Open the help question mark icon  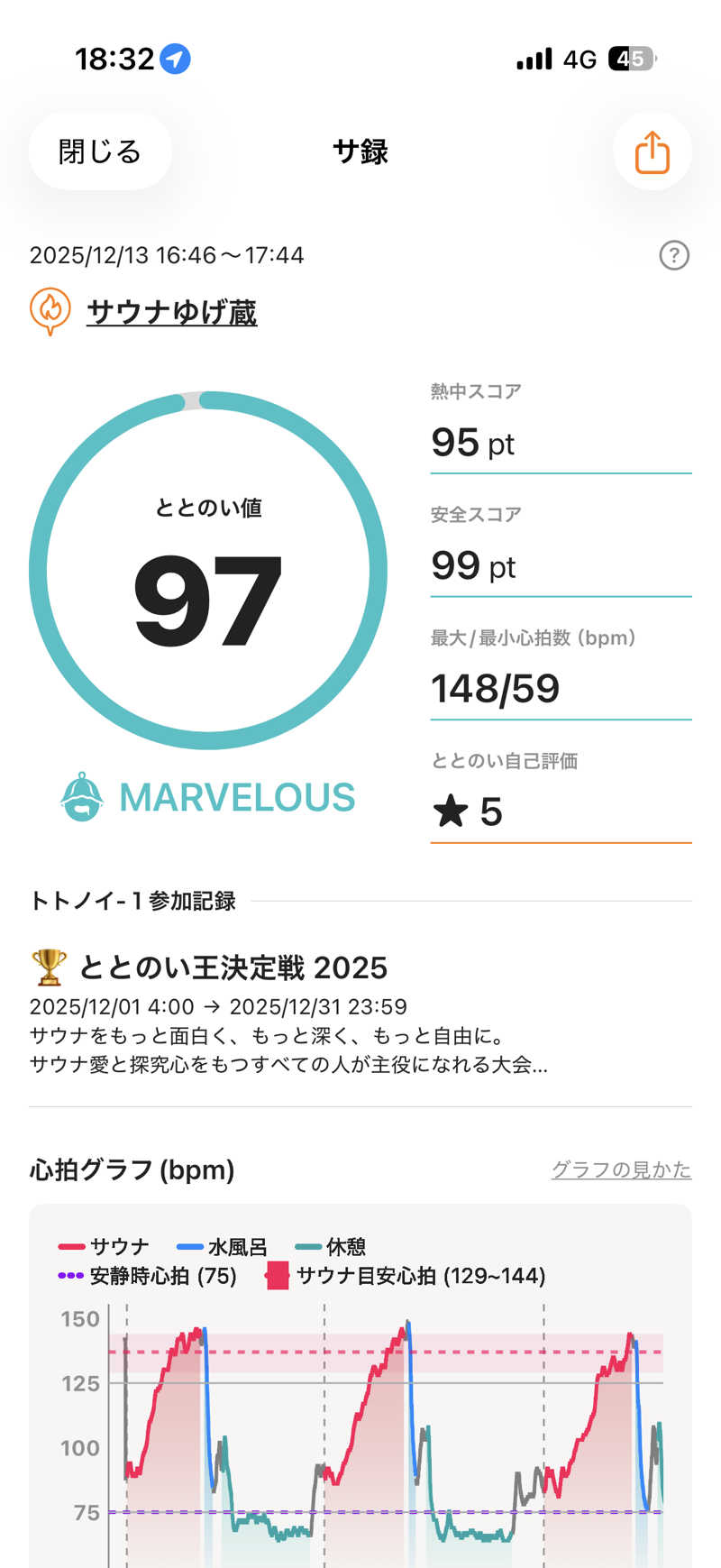pyautogui.click(x=673, y=255)
